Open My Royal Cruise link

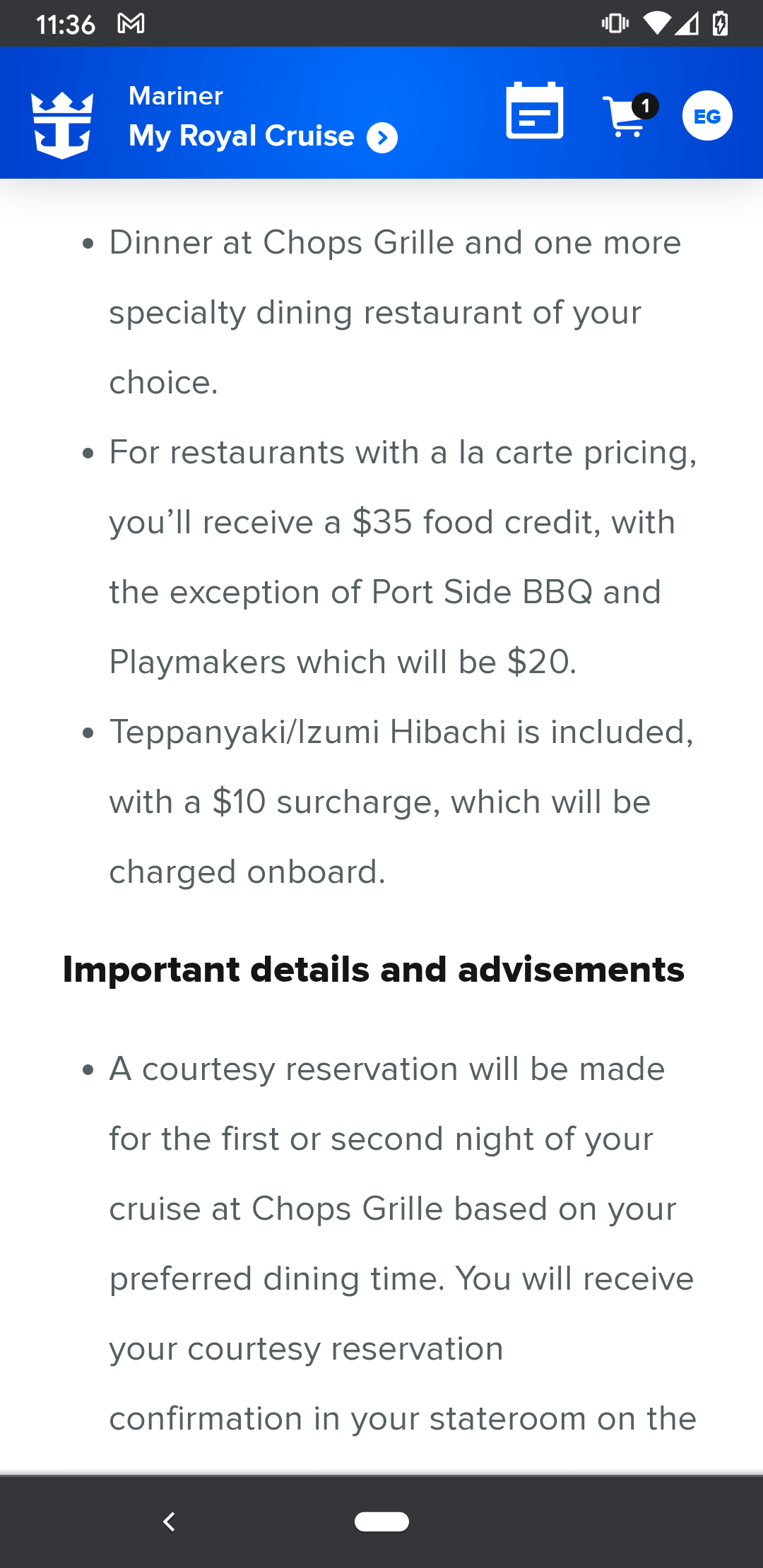(263, 136)
